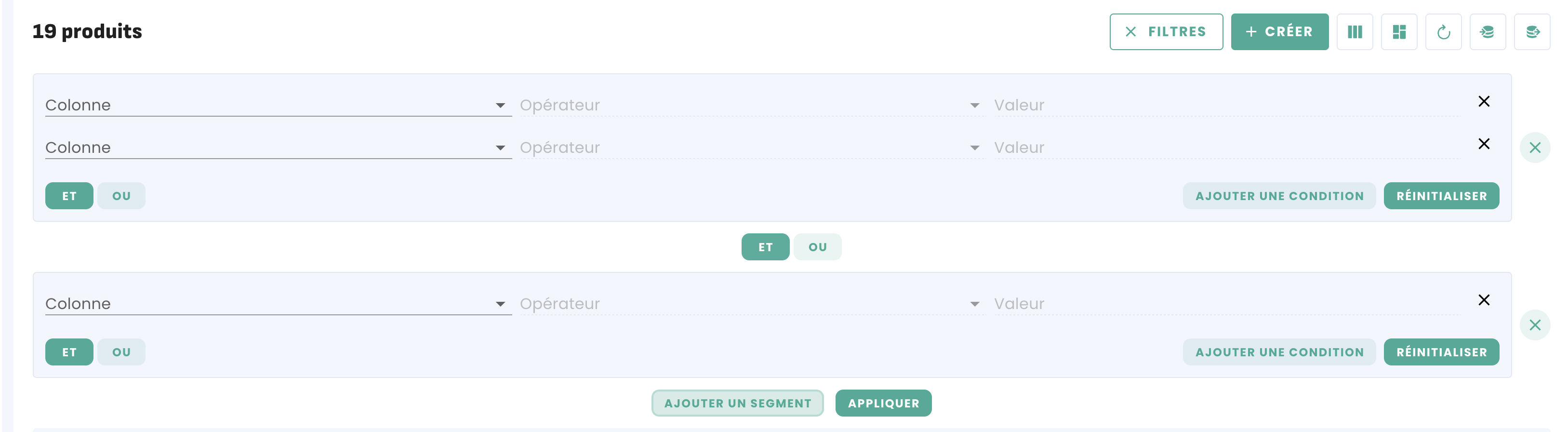Image resolution: width=1568 pixels, height=432 pixels.
Task: Expand the Colonne dropdown in second segment
Action: coord(278,303)
